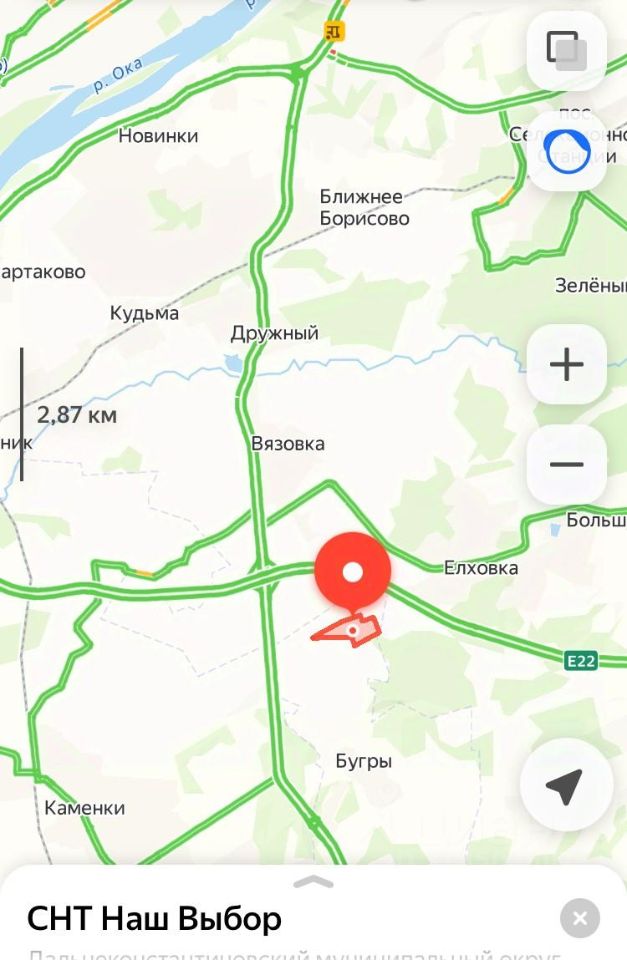Close the СНТ Наш Выбор card
The image size is (627, 960).
(x=580, y=917)
